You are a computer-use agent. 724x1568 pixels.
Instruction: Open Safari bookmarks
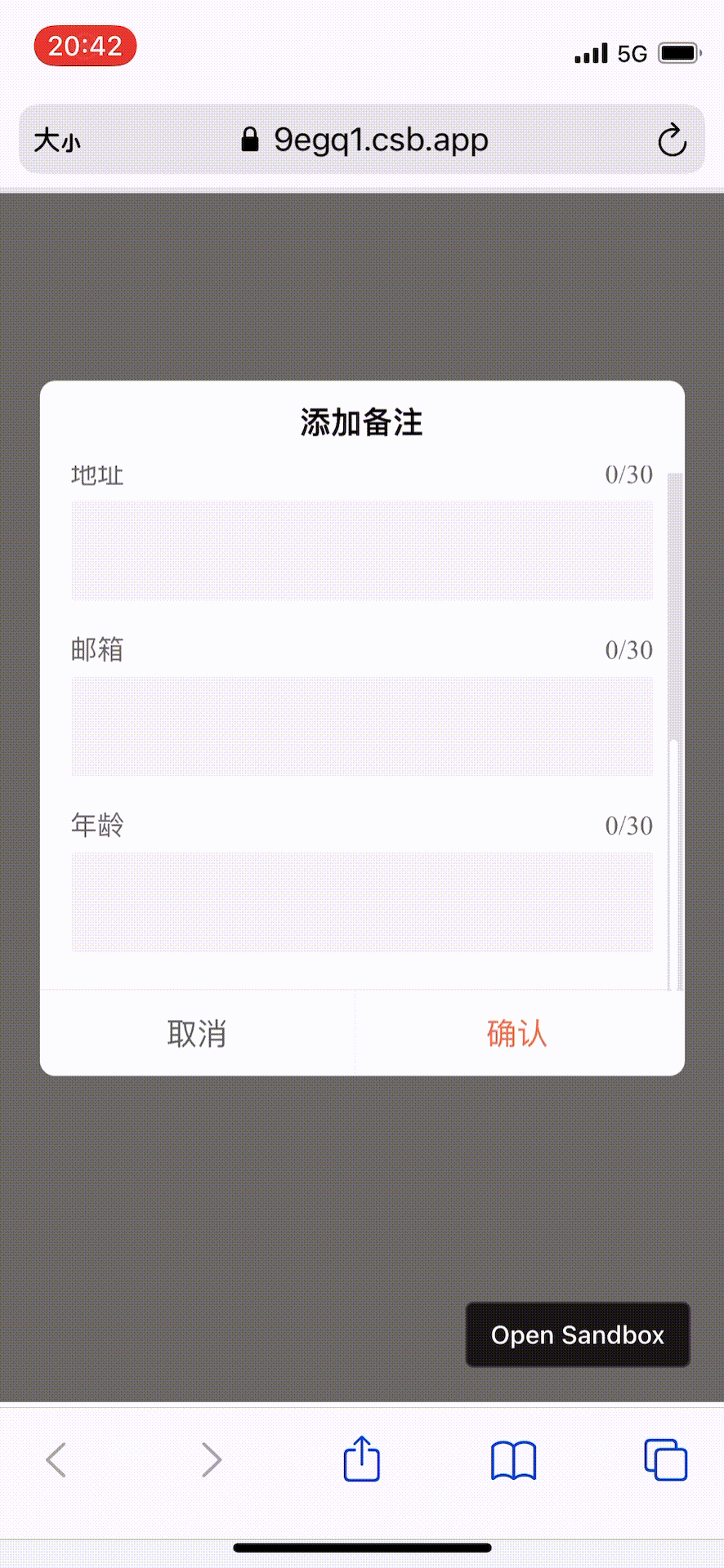[513, 1459]
